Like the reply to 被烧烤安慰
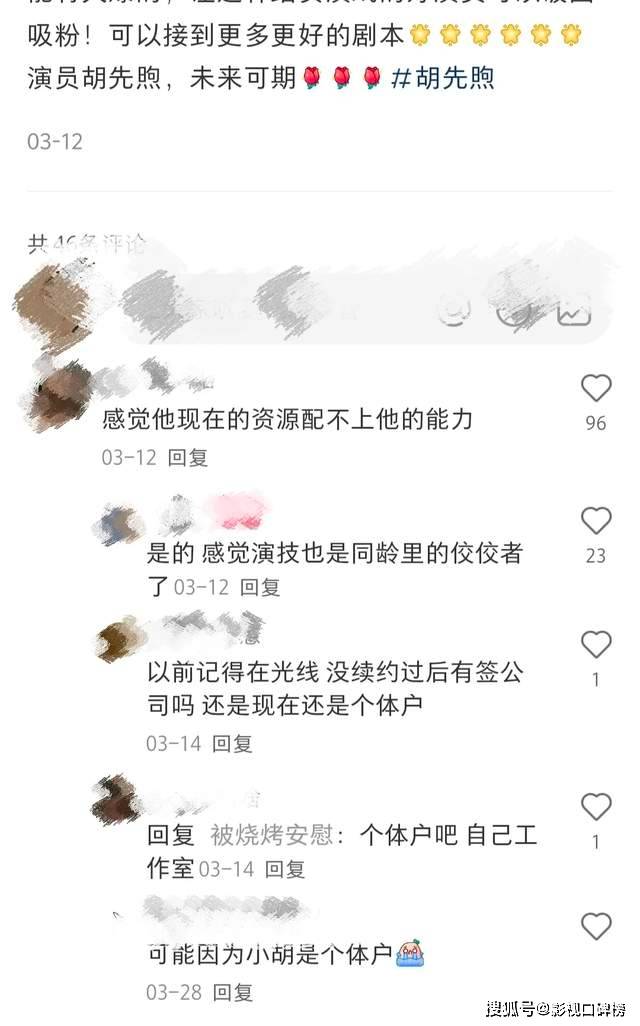This screenshot has width=640, height=1026. pos(596,807)
